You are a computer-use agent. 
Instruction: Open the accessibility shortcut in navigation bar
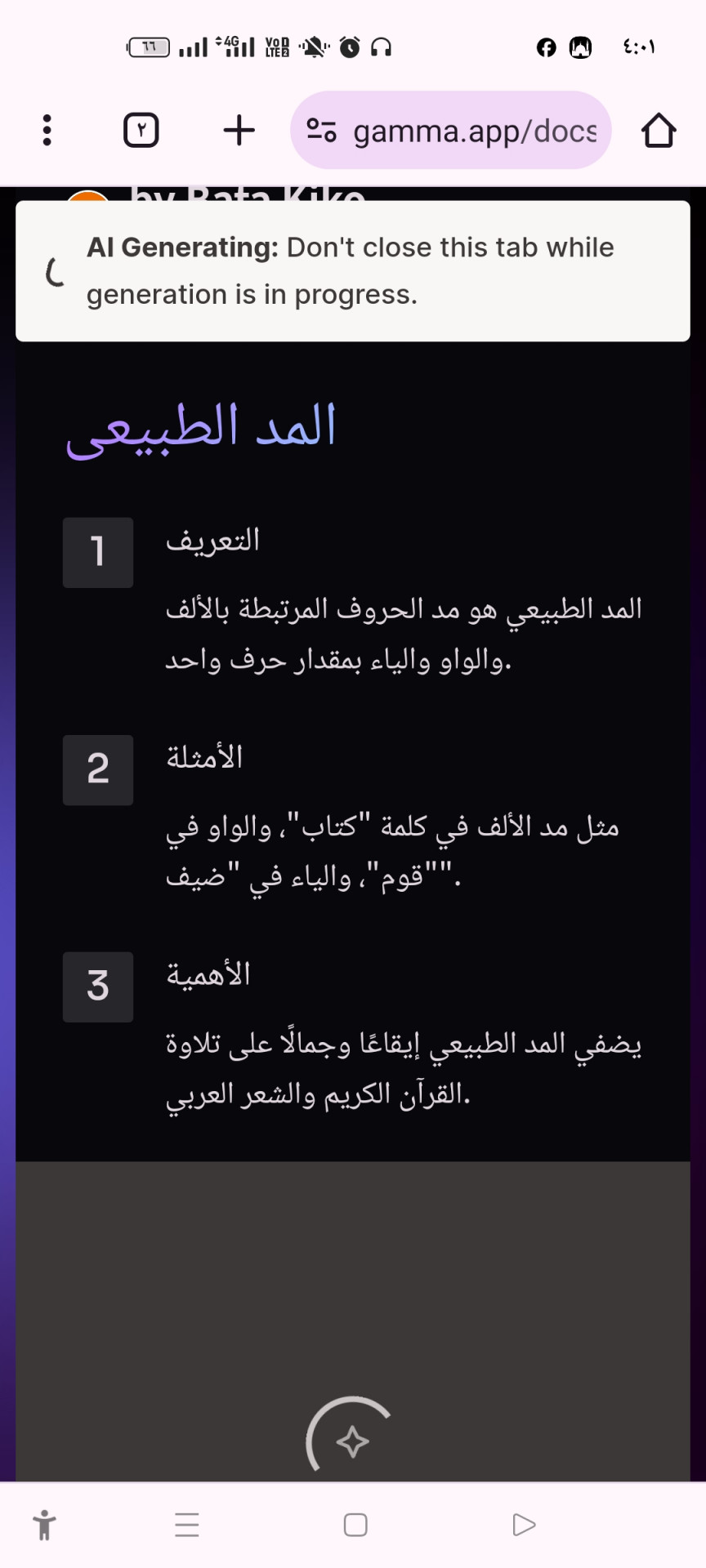click(x=45, y=1525)
